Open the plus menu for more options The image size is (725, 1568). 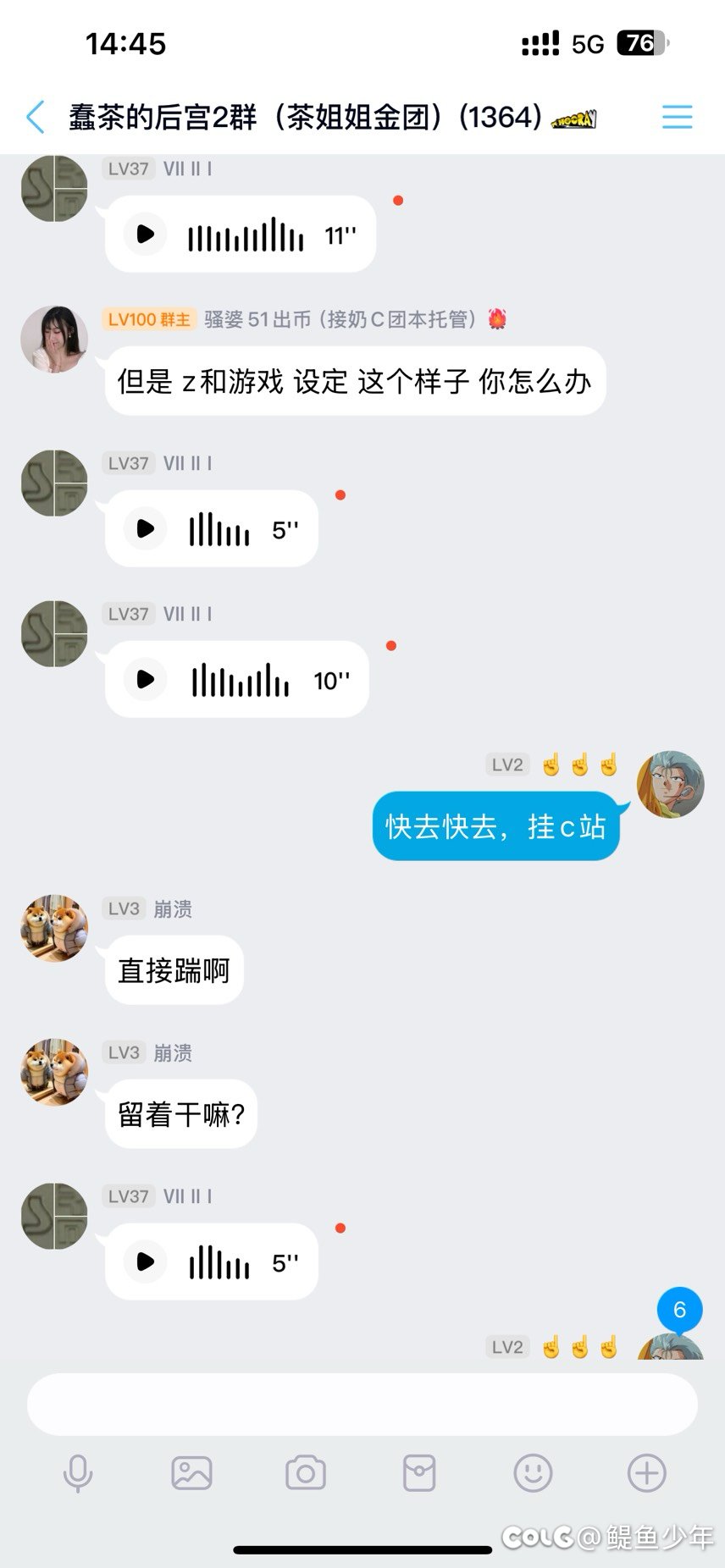(646, 1473)
